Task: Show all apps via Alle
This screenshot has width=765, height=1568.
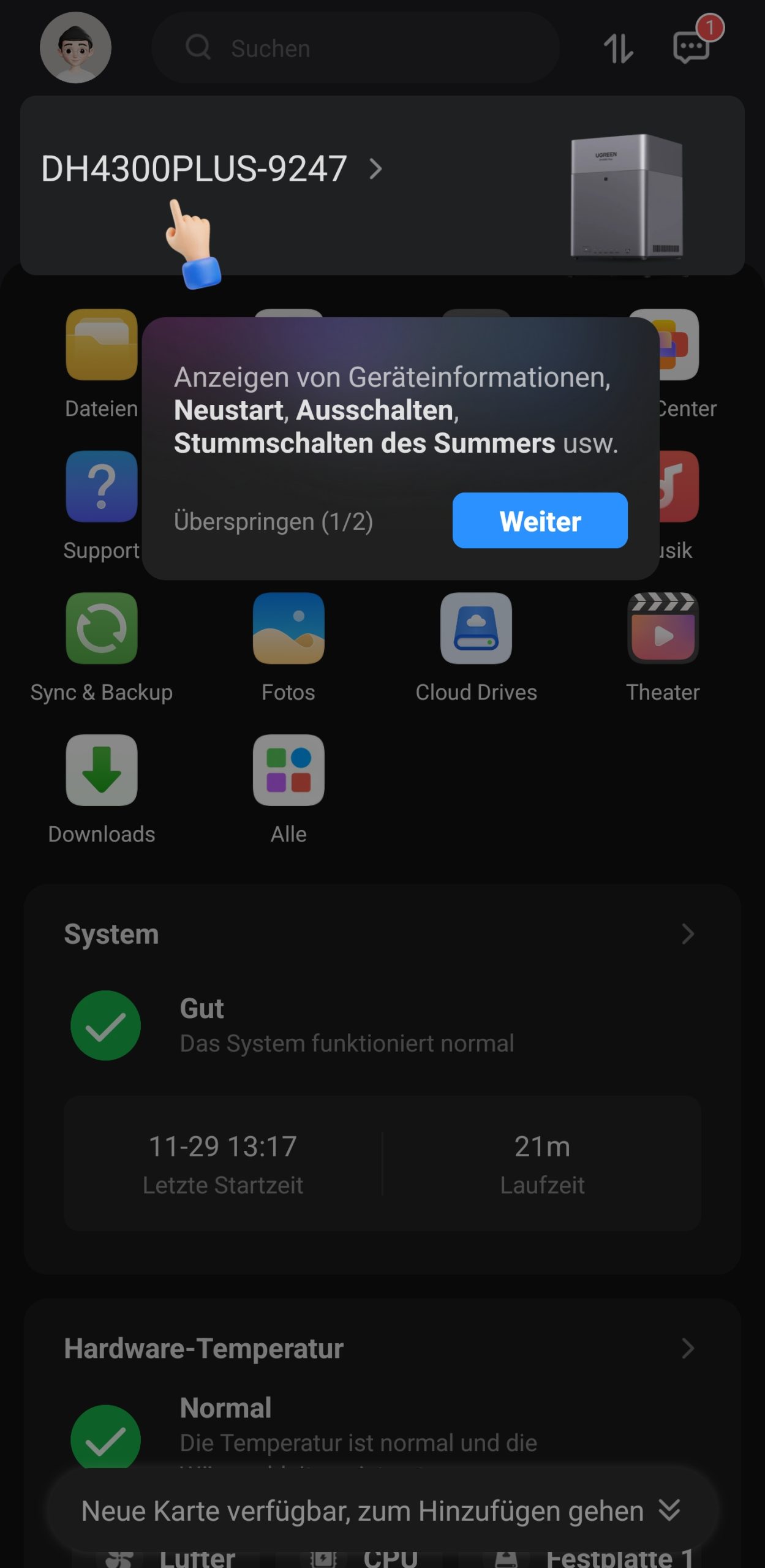Action: click(288, 771)
